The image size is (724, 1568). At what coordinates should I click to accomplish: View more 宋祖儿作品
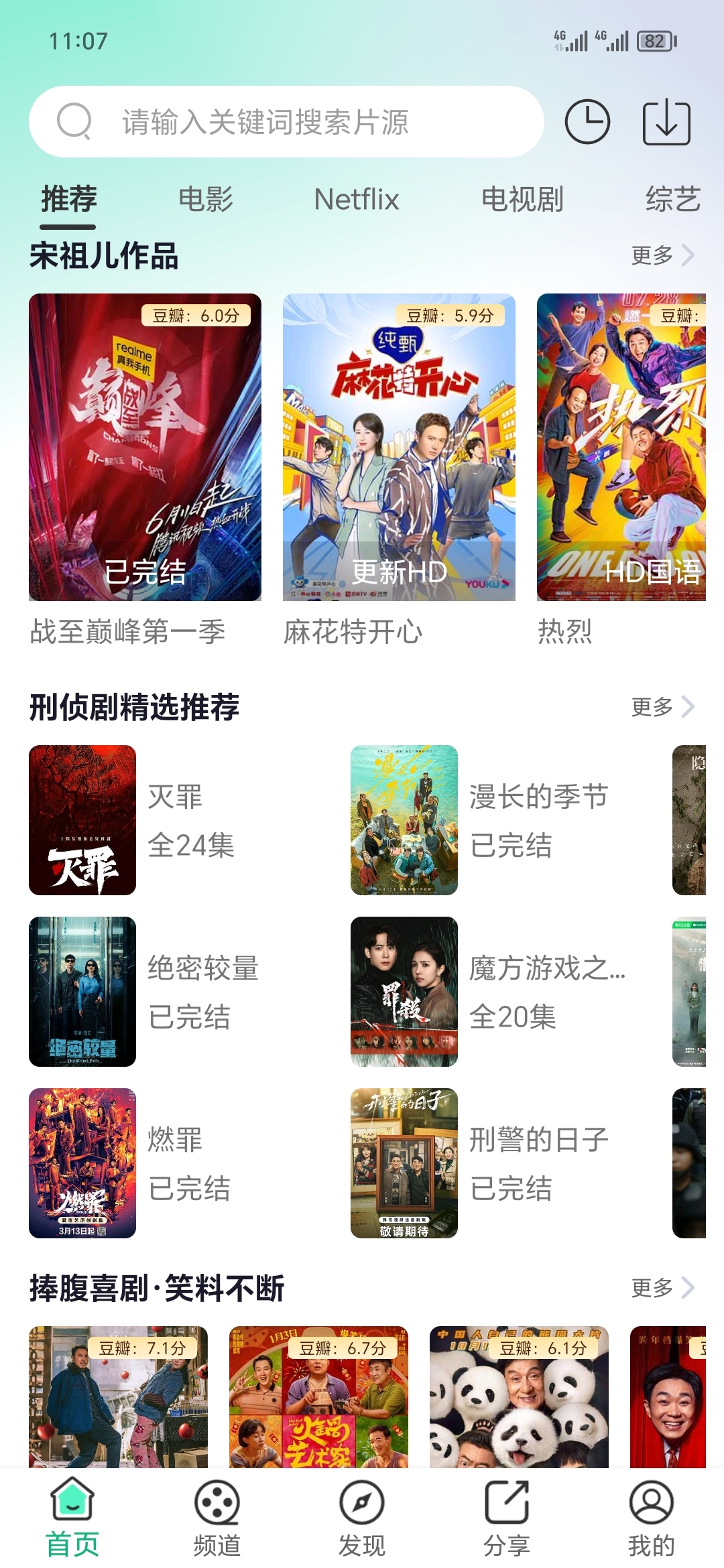pyautogui.click(x=662, y=255)
